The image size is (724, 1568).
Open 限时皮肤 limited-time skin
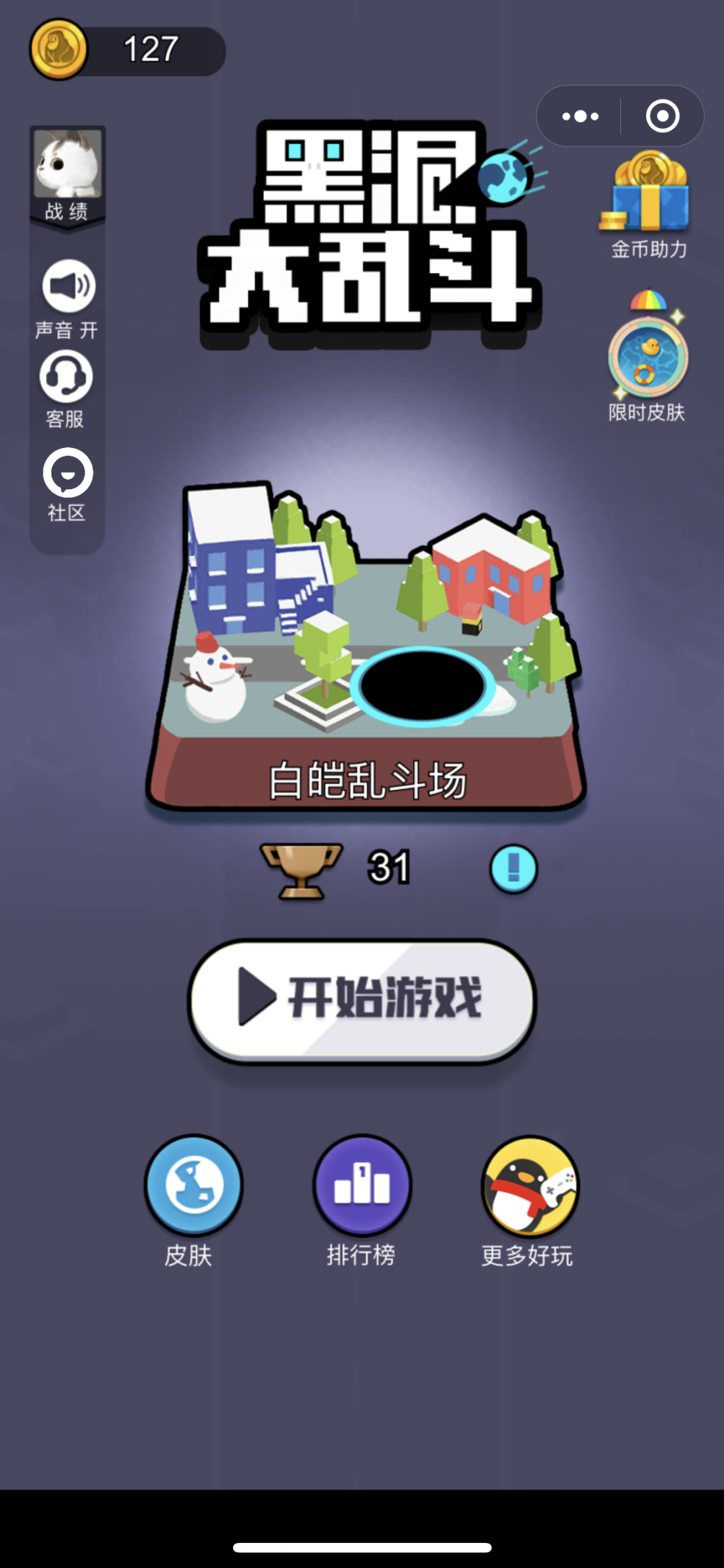click(x=648, y=357)
